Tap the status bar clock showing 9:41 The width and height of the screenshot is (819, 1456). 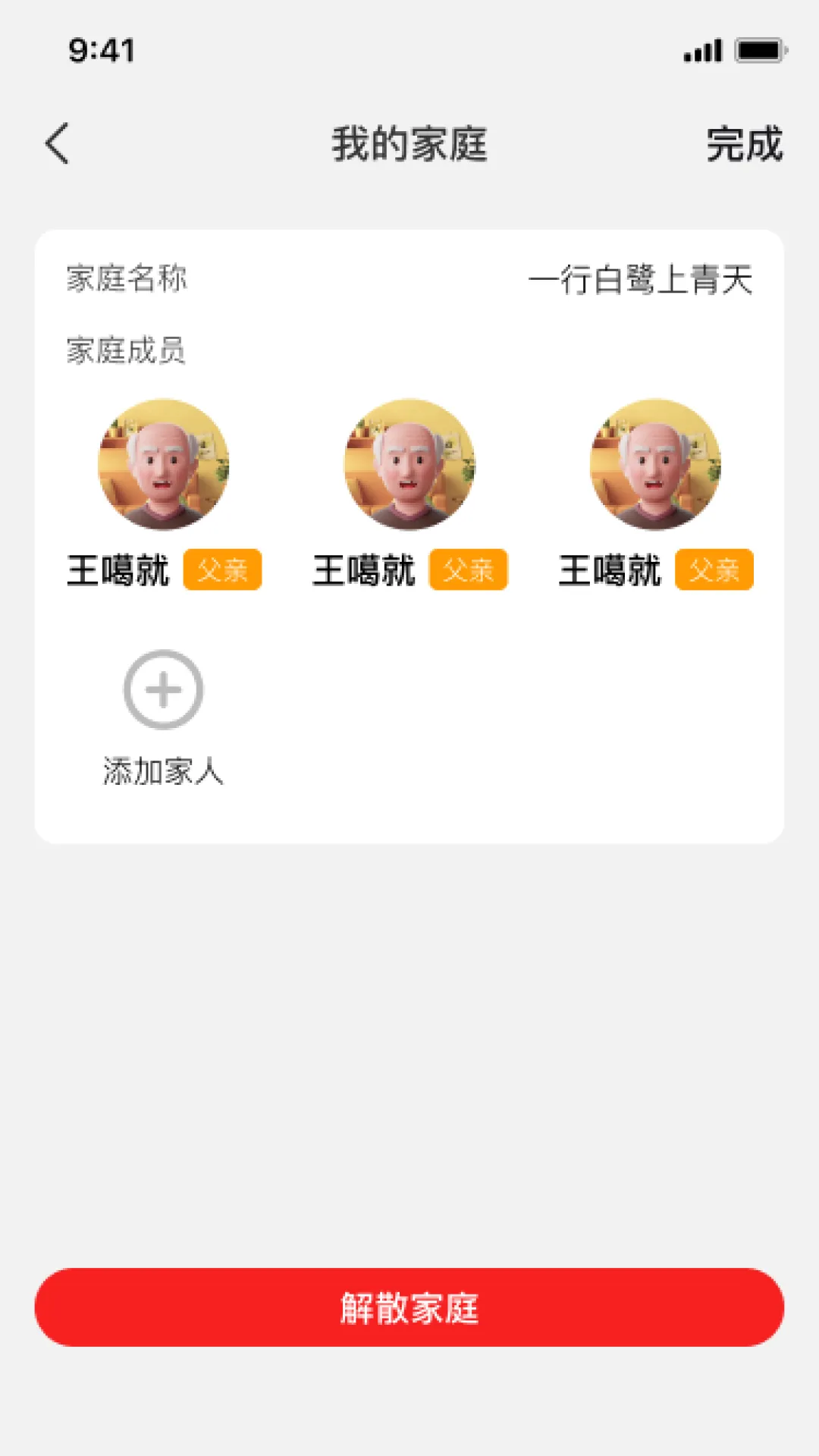click(99, 49)
